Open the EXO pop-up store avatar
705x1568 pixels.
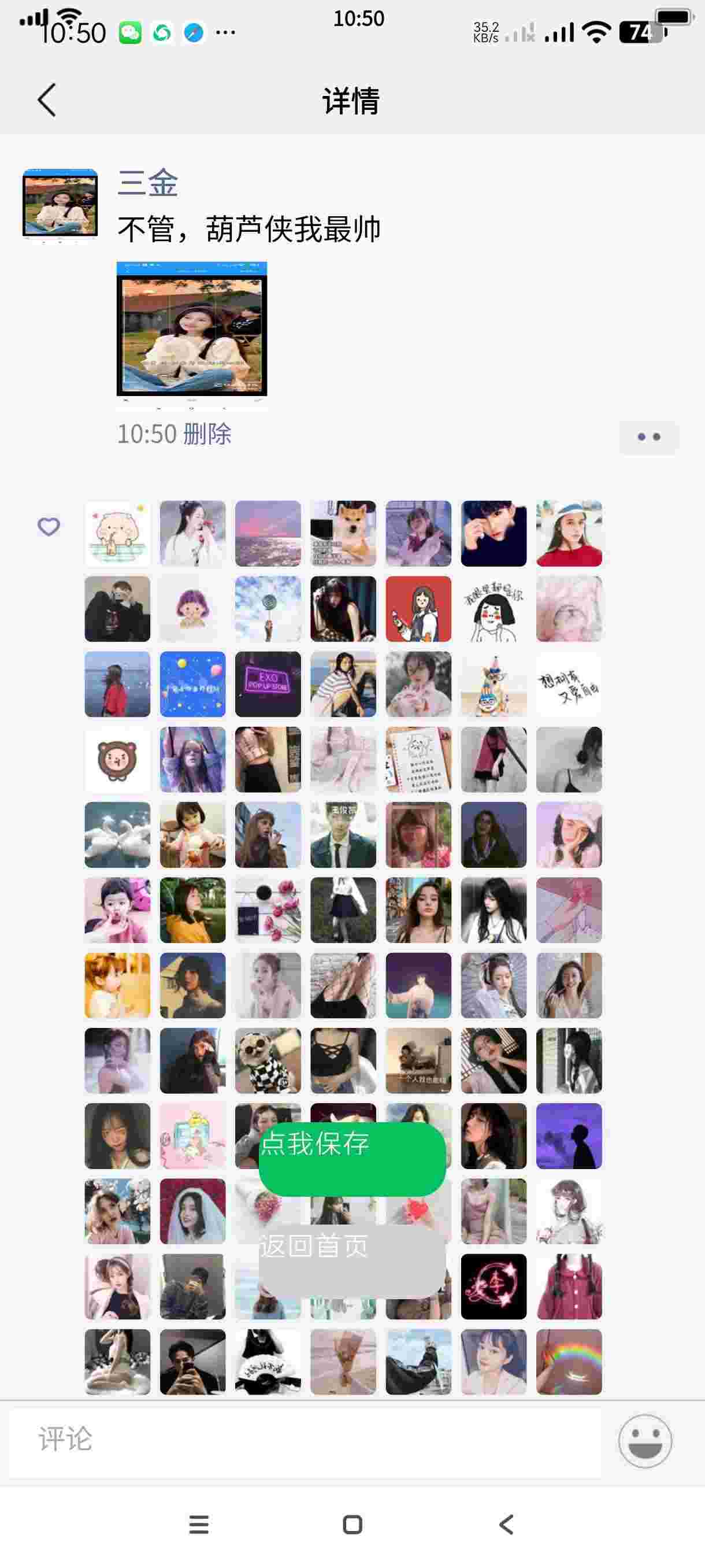point(268,684)
